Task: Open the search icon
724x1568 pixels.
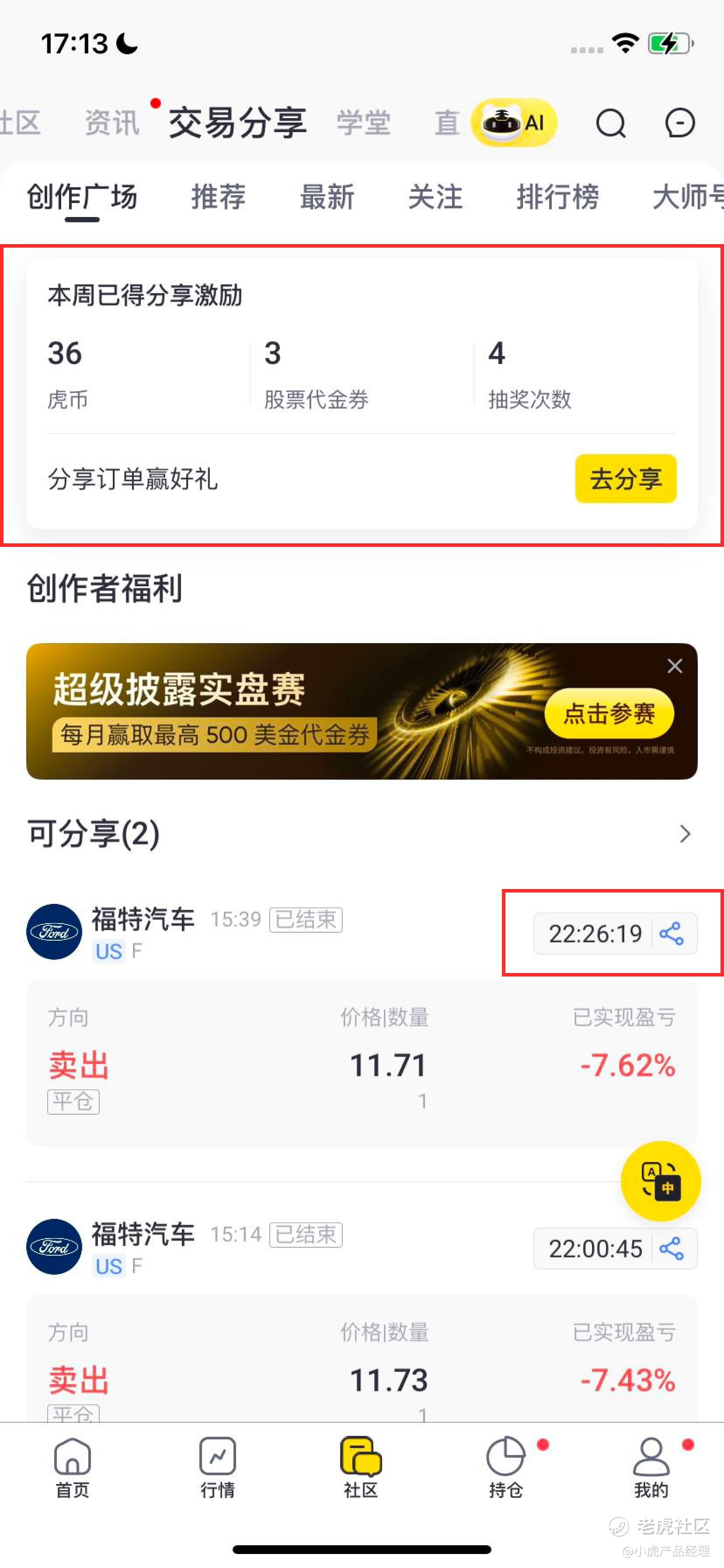Action: (610, 123)
